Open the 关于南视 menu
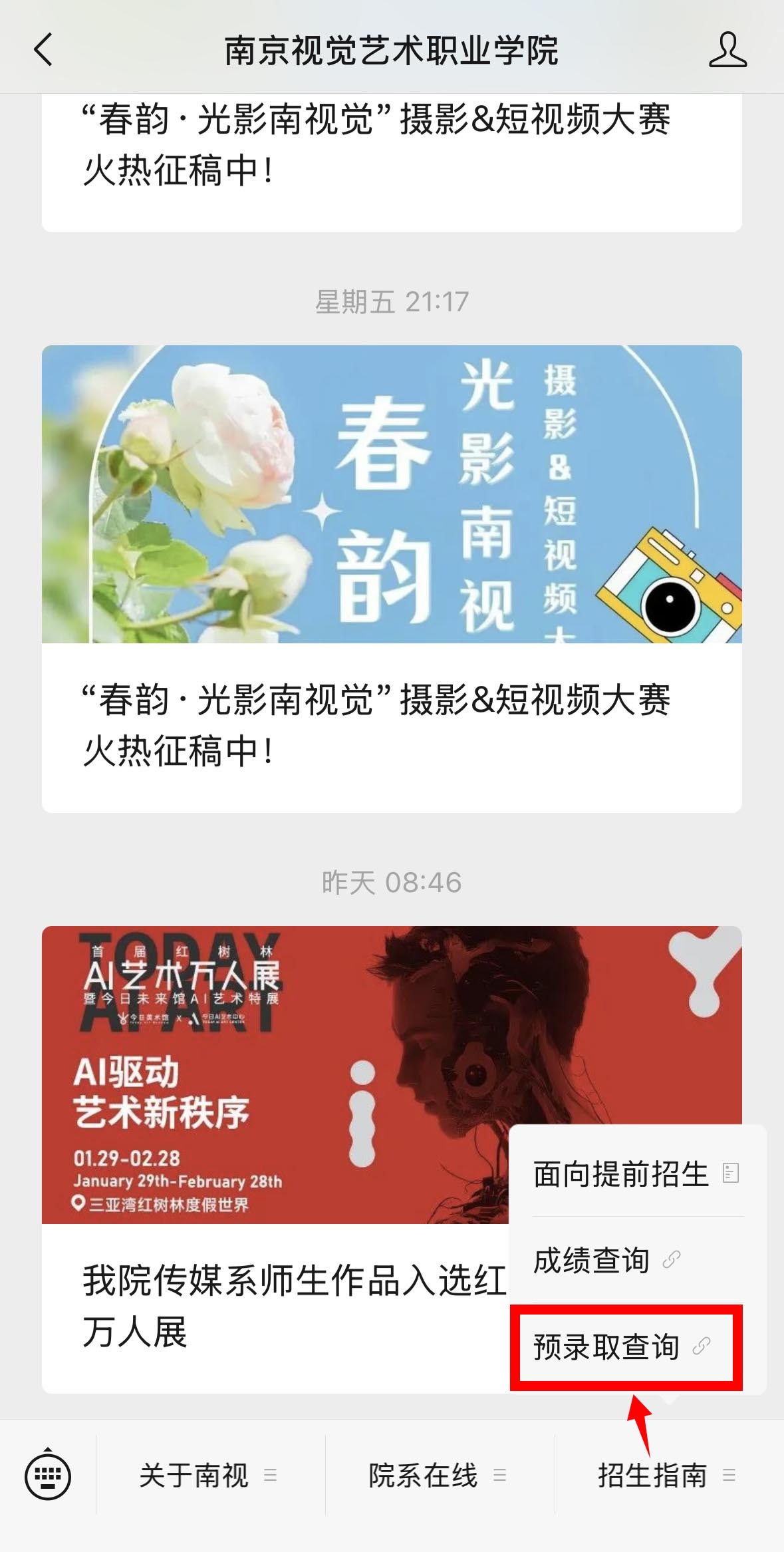 207,1475
